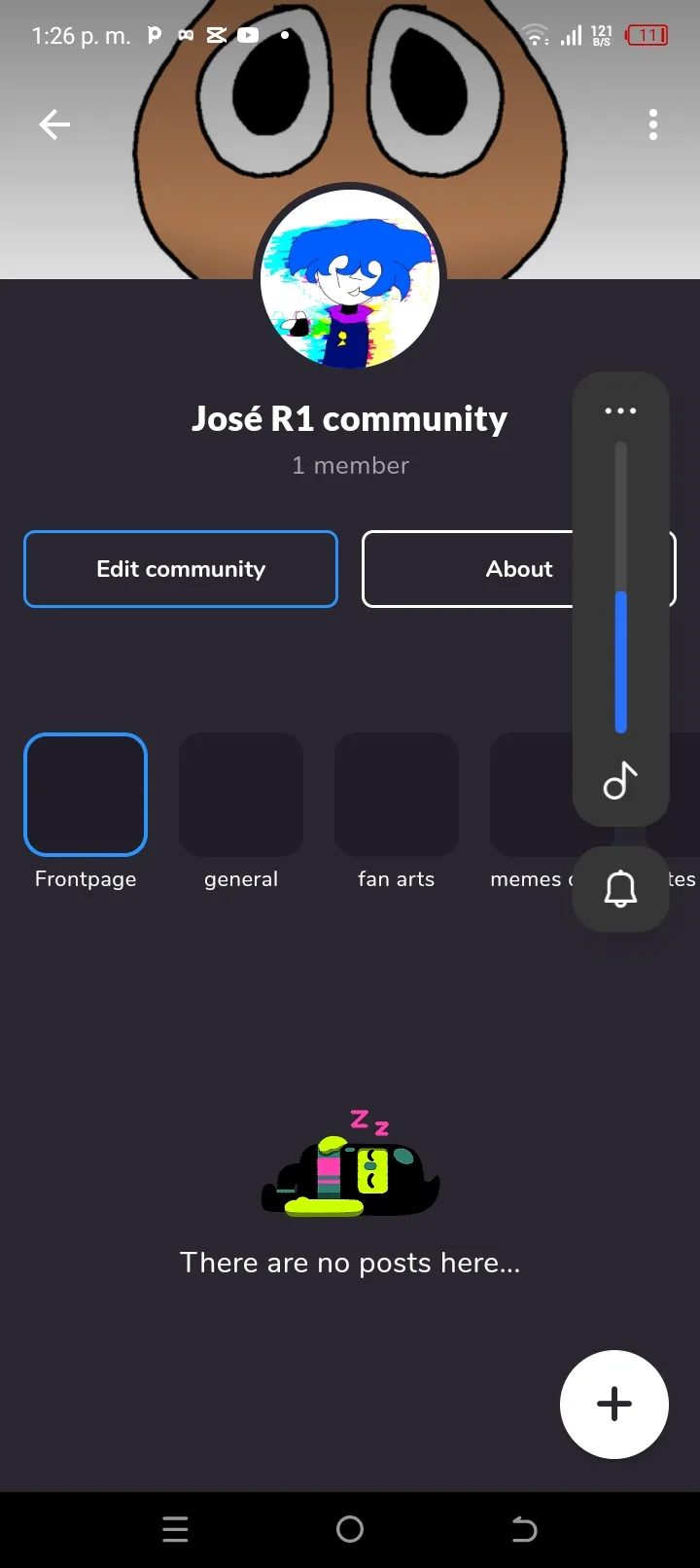Create a new post with the plus button
Screen dimensions: 700x1568
(614, 1404)
